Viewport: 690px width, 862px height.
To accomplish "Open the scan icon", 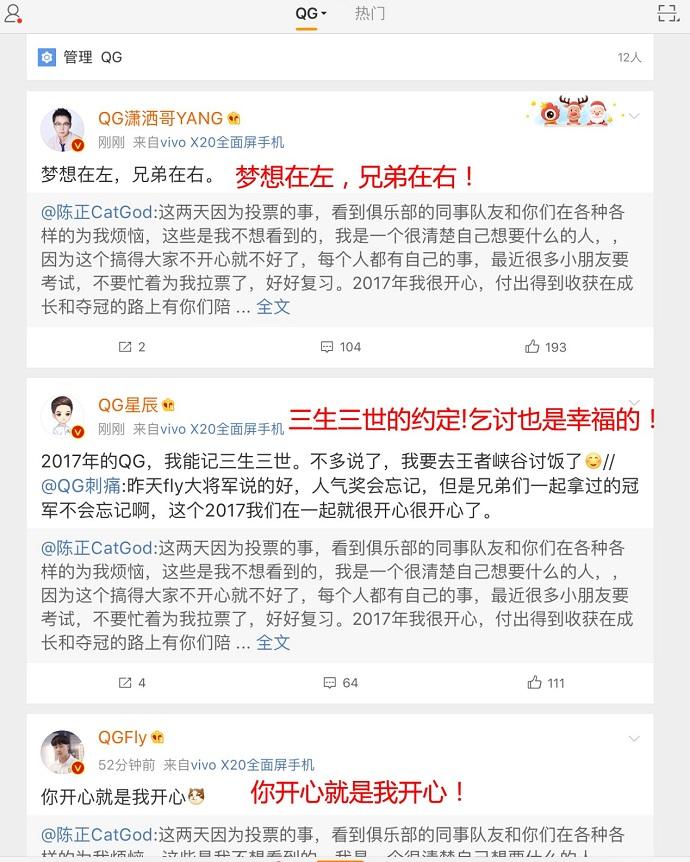I will click(668, 13).
